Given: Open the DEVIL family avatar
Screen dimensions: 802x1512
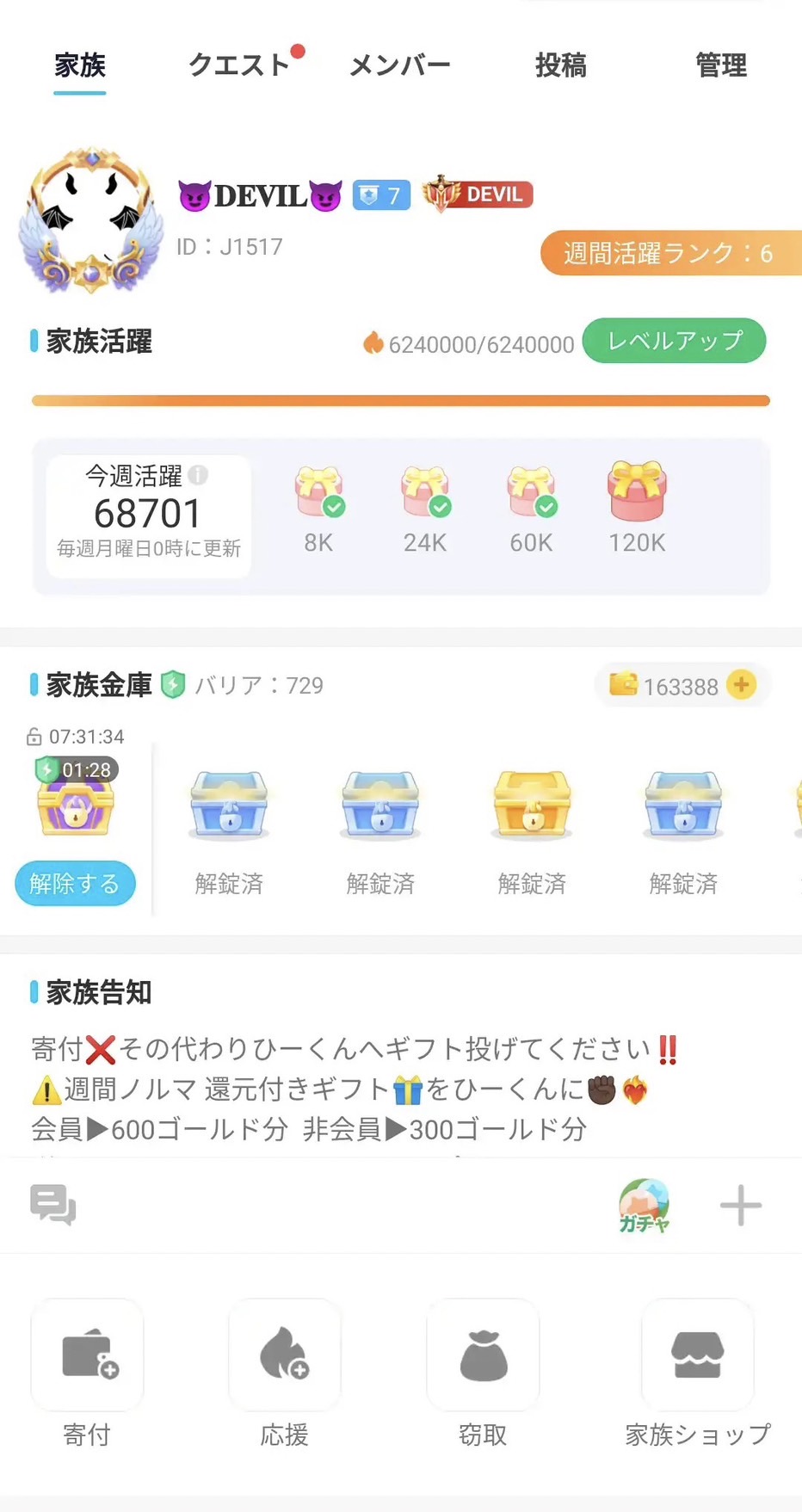Looking at the screenshot, I should point(91,219).
